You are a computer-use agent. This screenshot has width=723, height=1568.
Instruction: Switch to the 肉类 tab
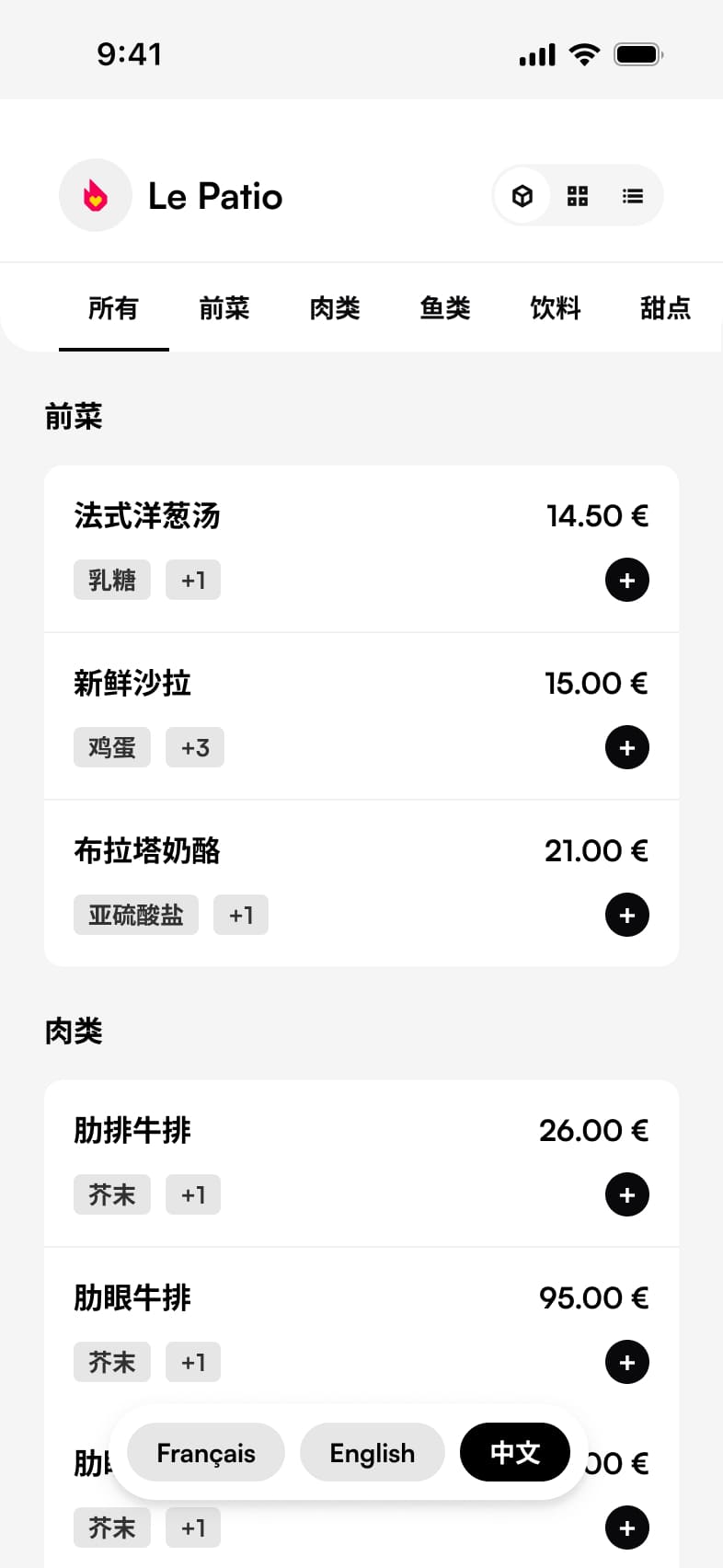click(x=335, y=308)
